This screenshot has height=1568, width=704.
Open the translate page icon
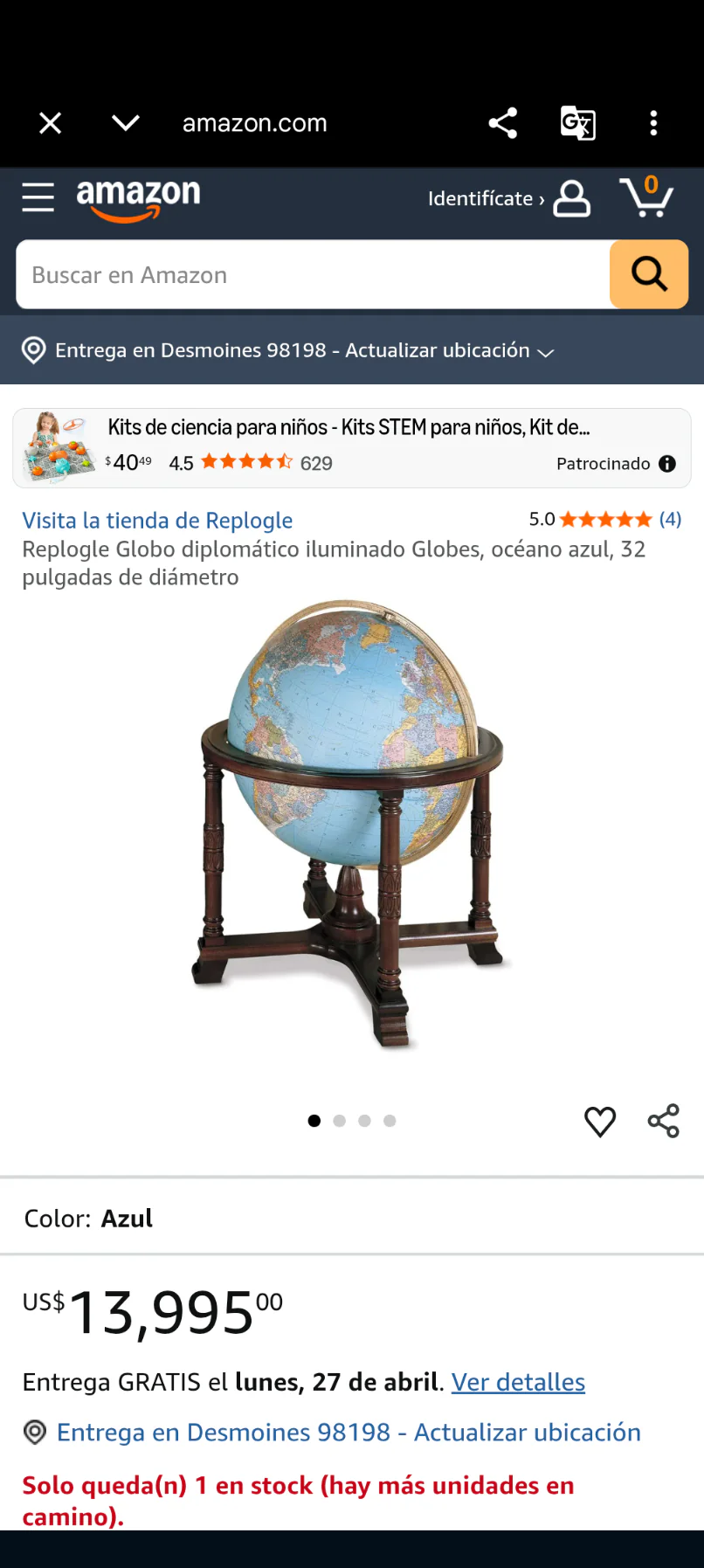pos(577,123)
